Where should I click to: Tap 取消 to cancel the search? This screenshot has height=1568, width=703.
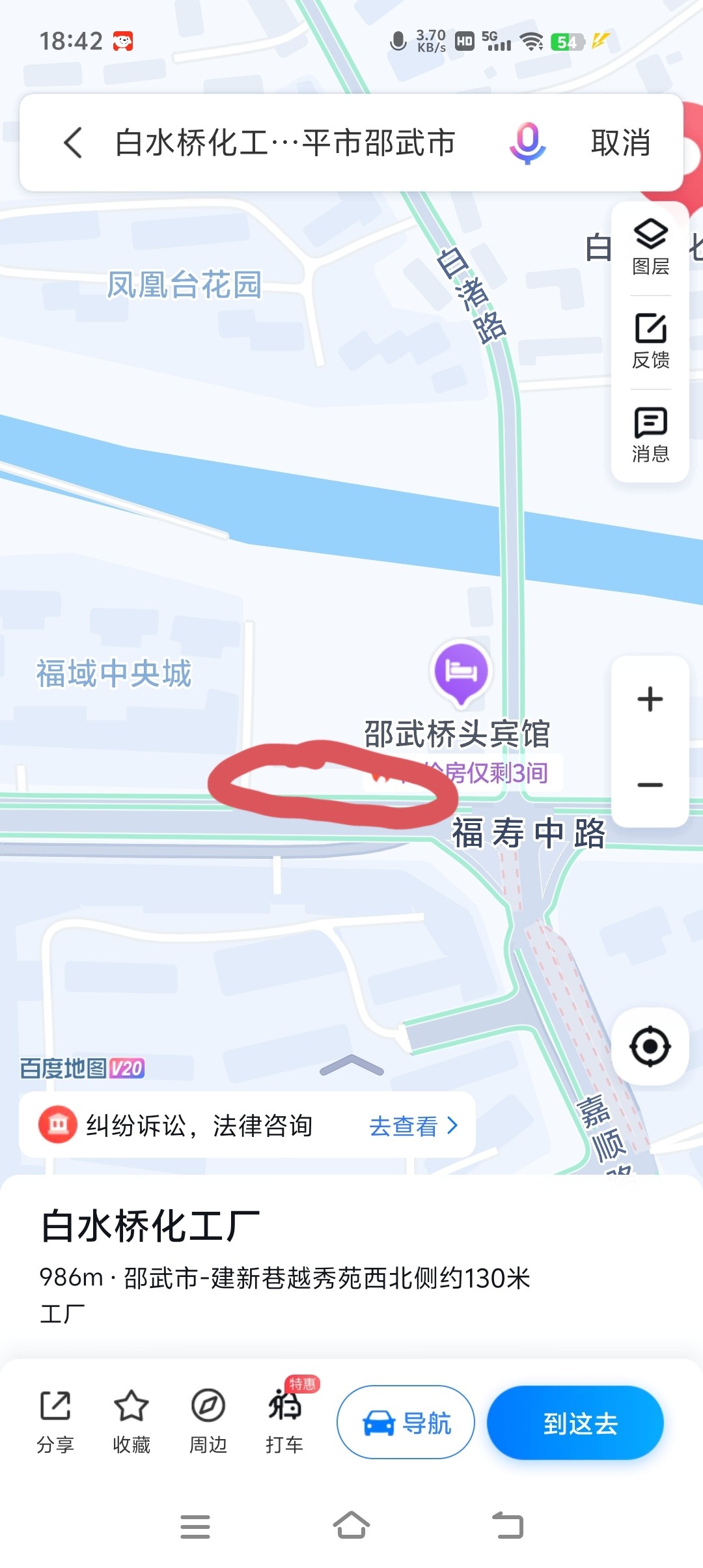[x=620, y=143]
